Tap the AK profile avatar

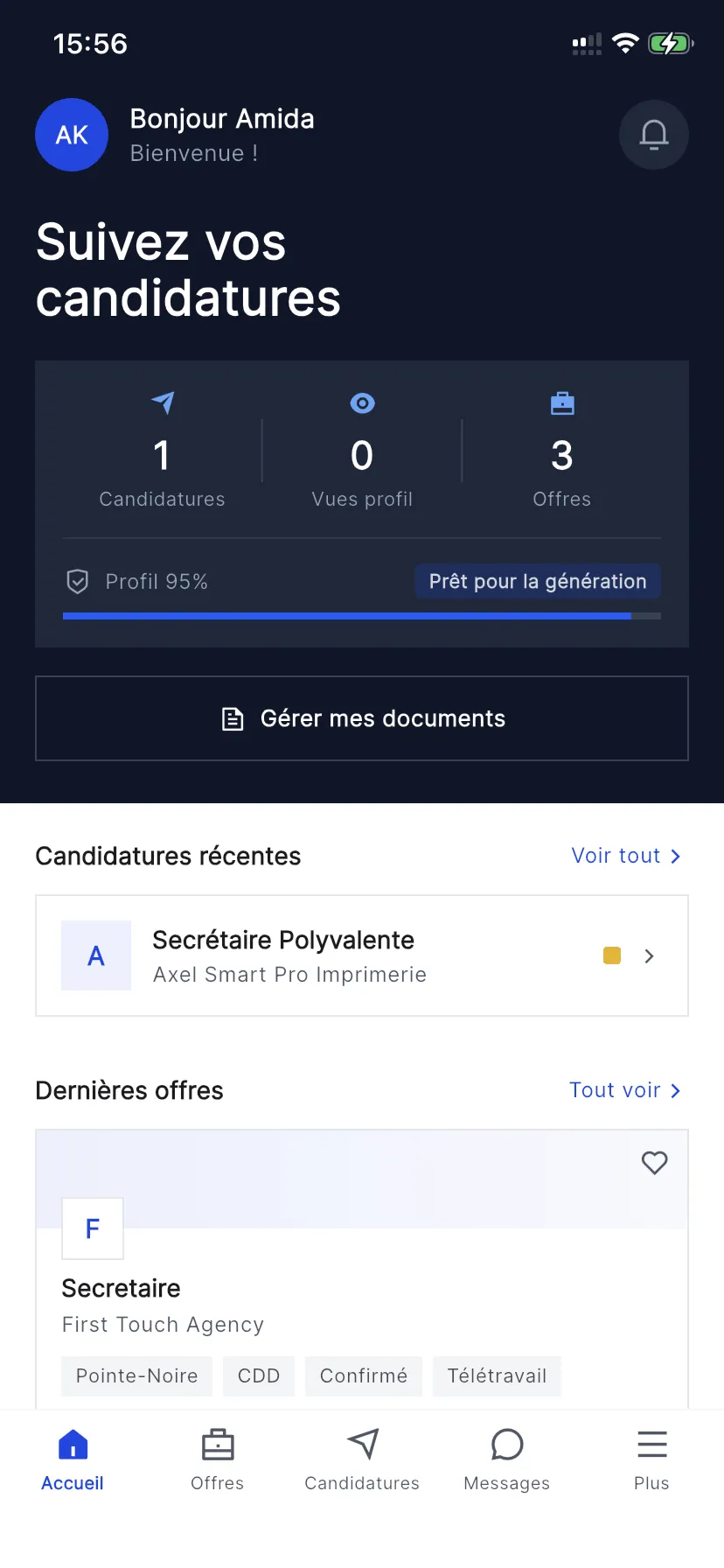coord(71,135)
